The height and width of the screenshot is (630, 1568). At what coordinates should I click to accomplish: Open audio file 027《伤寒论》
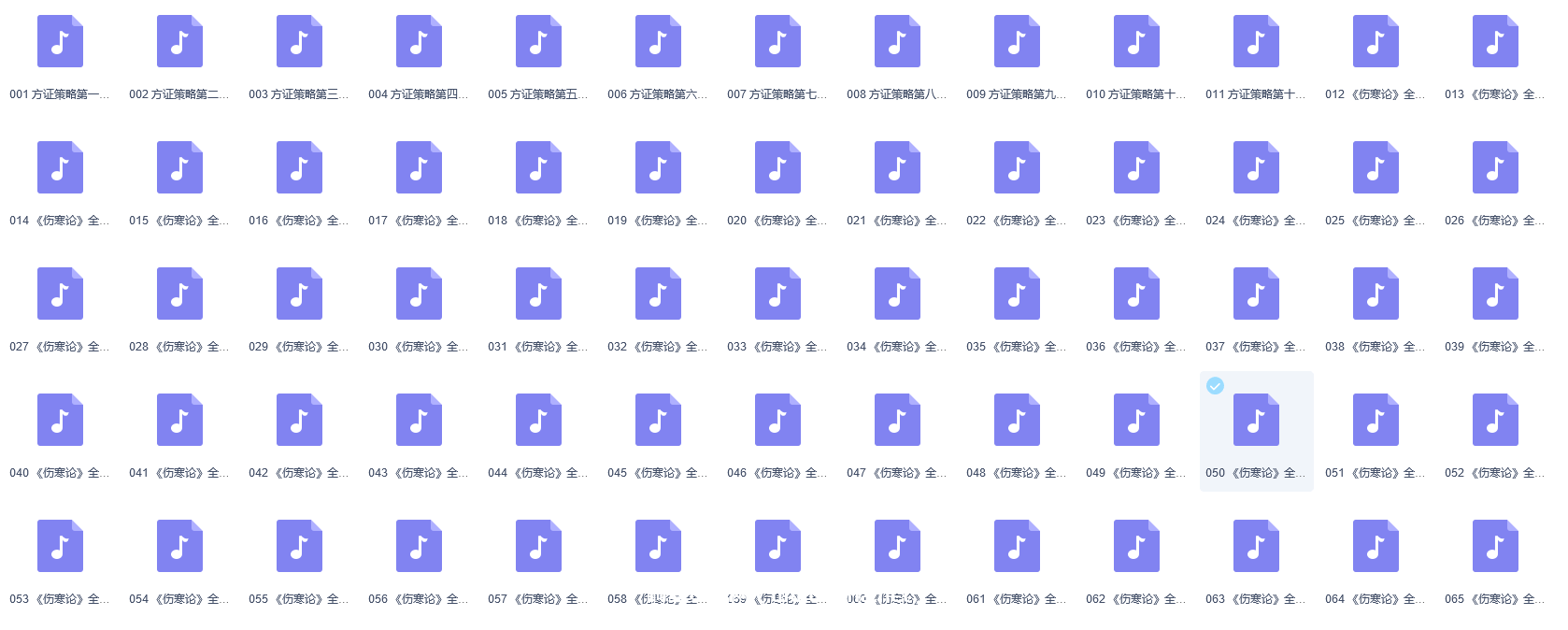tap(60, 294)
